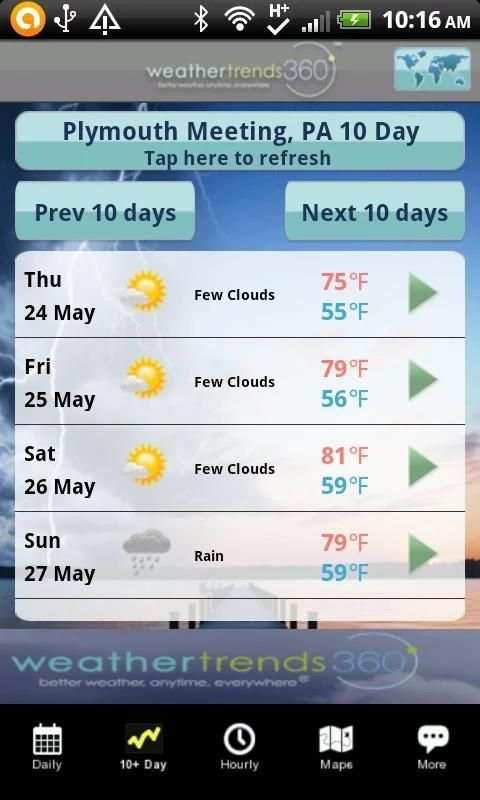Load the Next 10 days
480x800 pixels.
click(x=375, y=211)
